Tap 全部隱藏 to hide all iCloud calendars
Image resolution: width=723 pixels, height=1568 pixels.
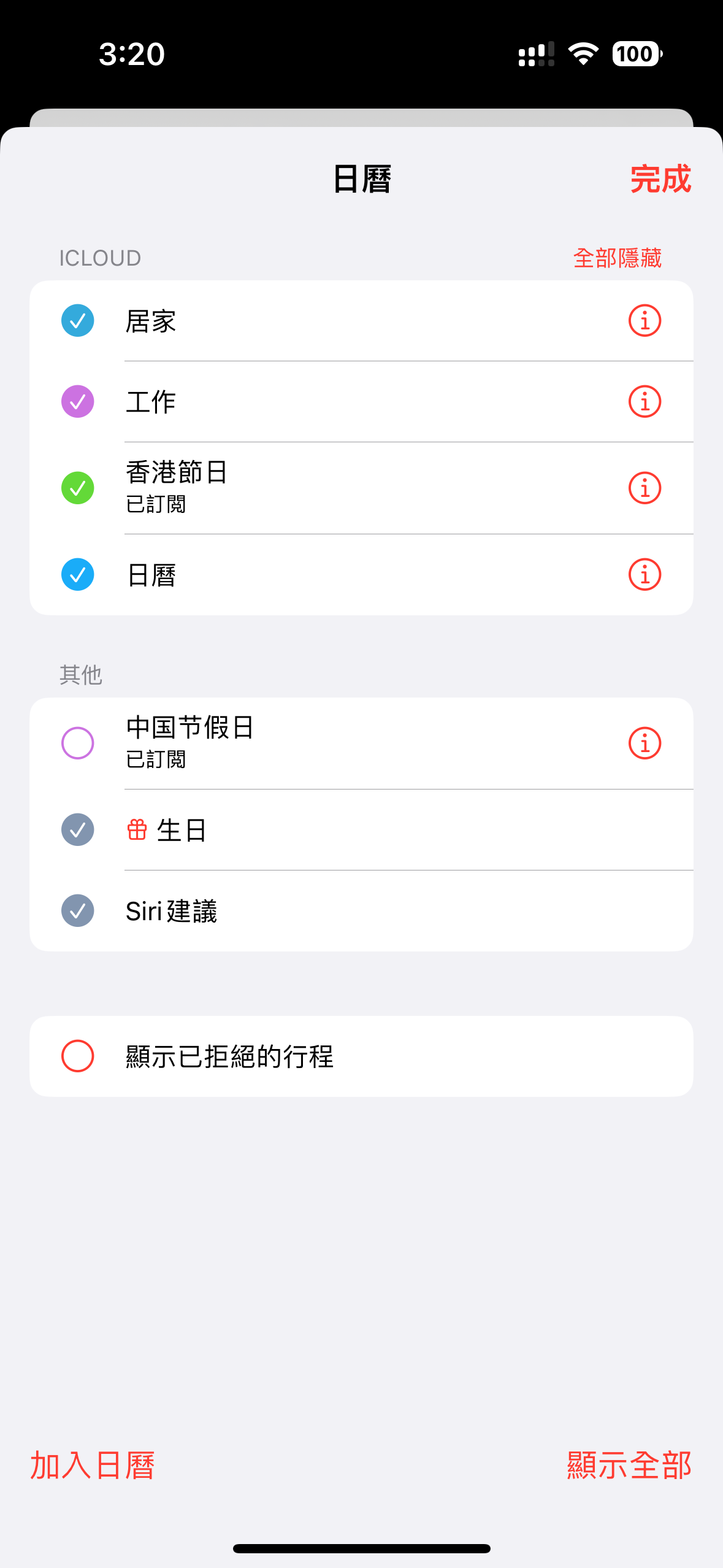617,258
